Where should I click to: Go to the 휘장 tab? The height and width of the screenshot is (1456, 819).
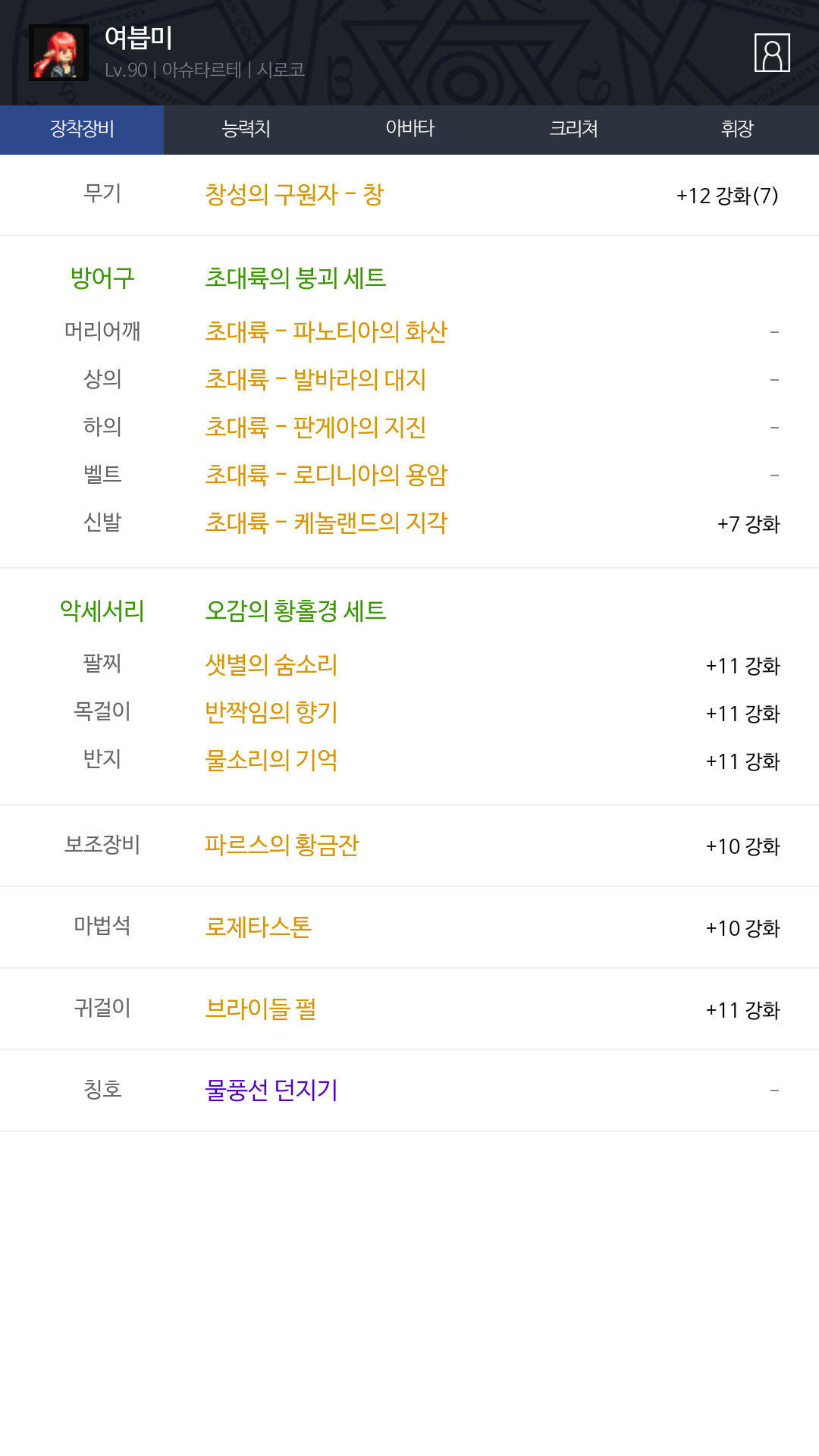coord(737,130)
